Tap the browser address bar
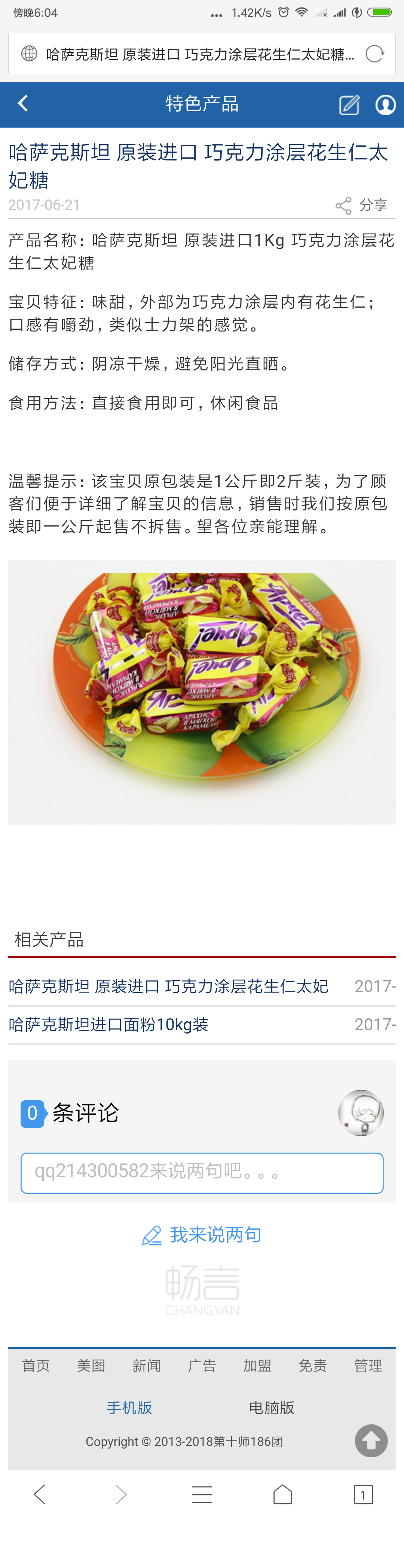This screenshot has height=1568, width=404. click(195, 54)
